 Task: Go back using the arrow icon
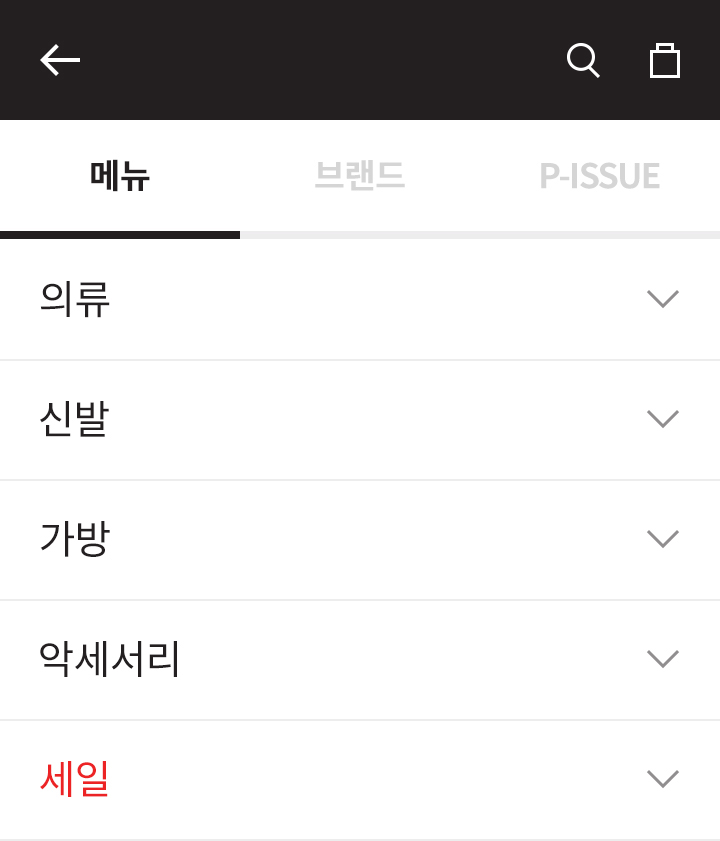pyautogui.click(x=60, y=60)
